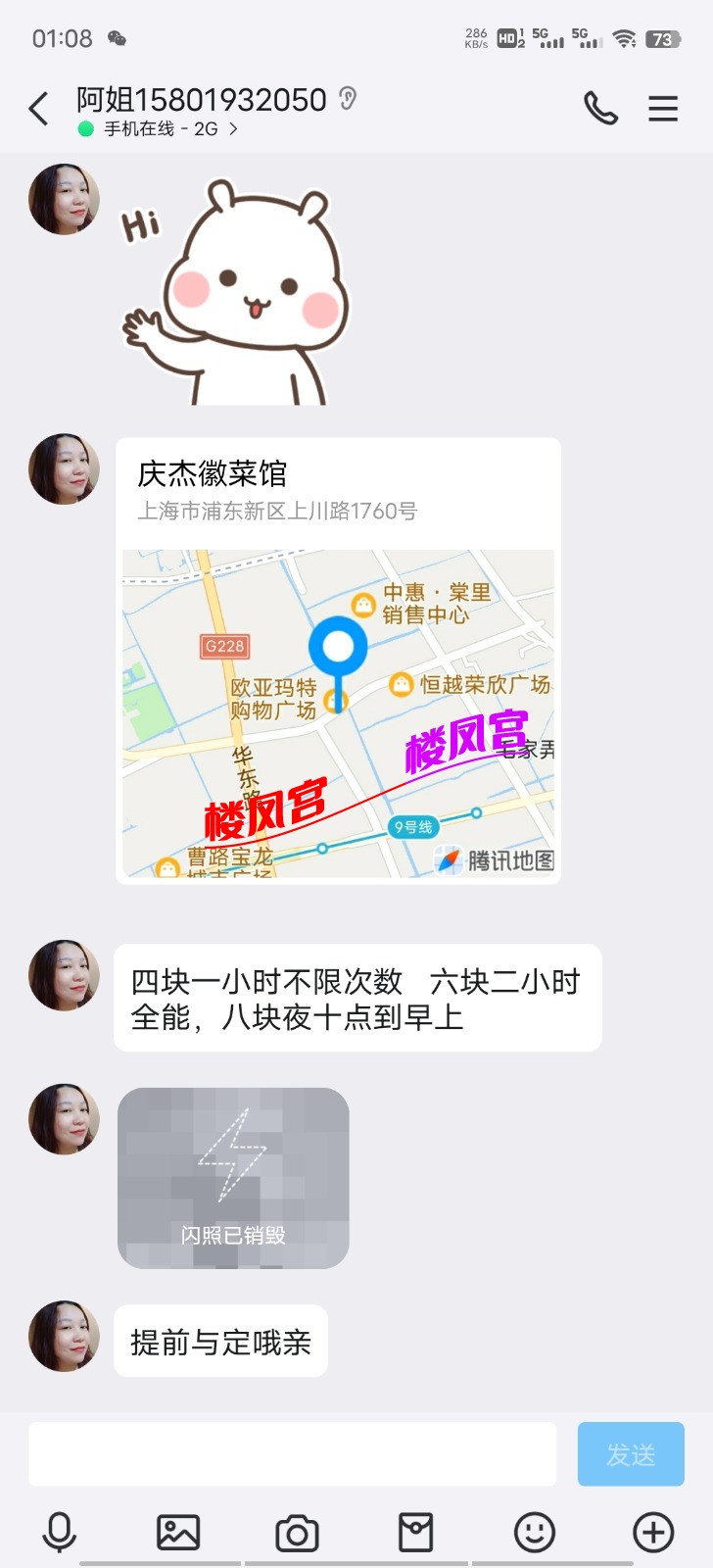Open chat settings via hamburger menu icon
The image size is (713, 1568).
point(663,109)
